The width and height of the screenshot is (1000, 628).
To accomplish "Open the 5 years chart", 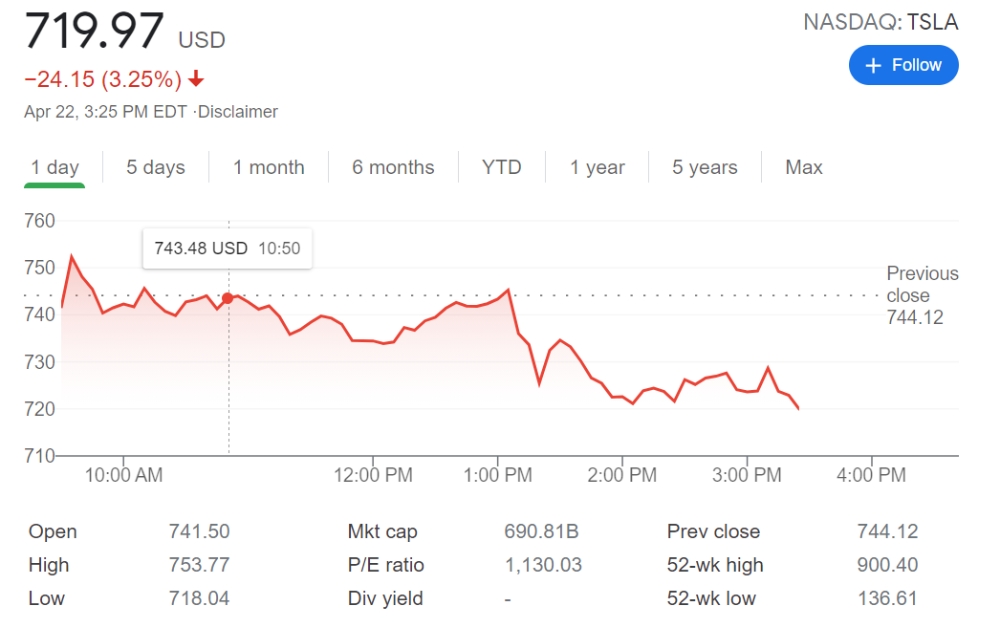I will pyautogui.click(x=704, y=167).
